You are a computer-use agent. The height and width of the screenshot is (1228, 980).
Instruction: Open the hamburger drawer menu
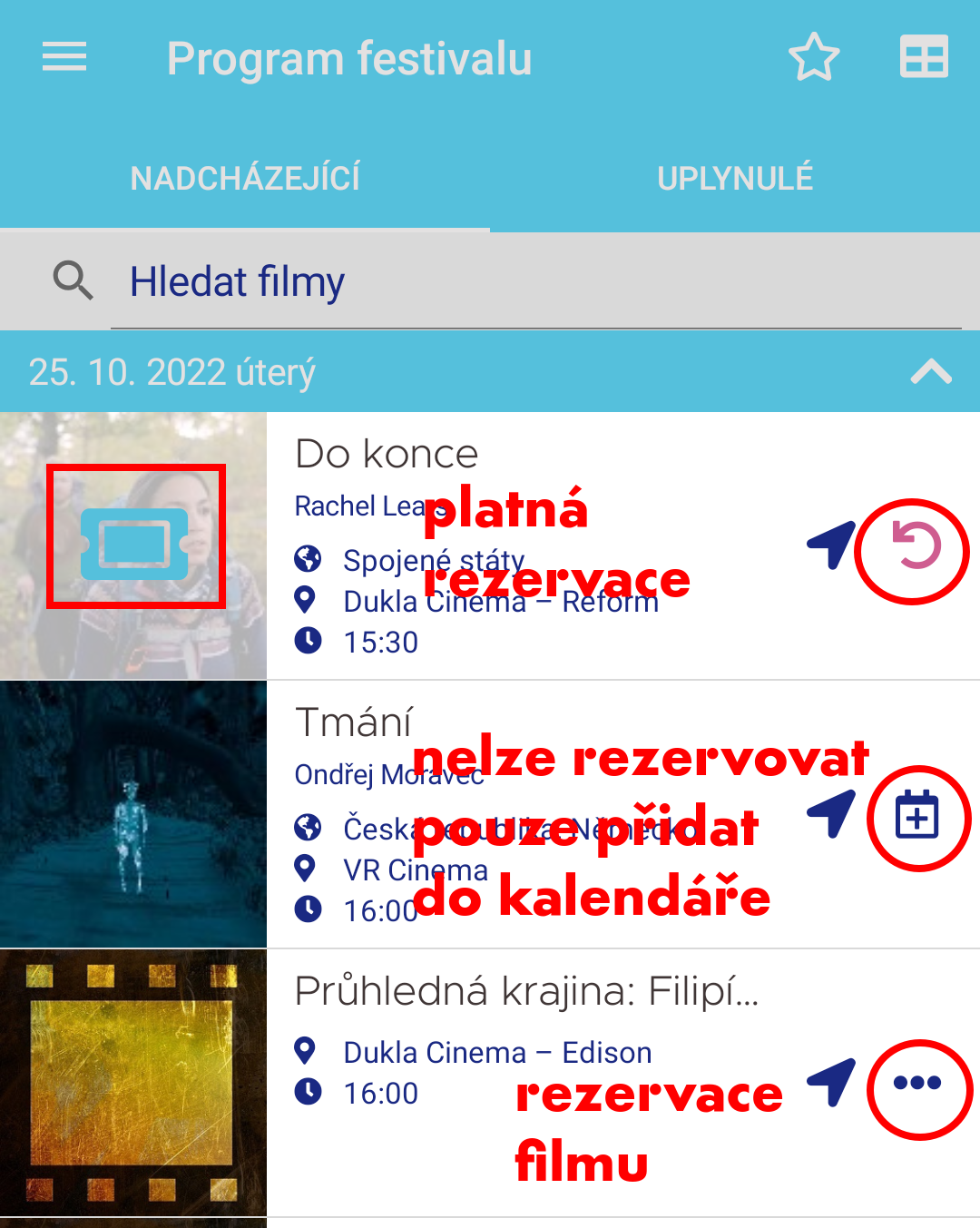click(64, 57)
